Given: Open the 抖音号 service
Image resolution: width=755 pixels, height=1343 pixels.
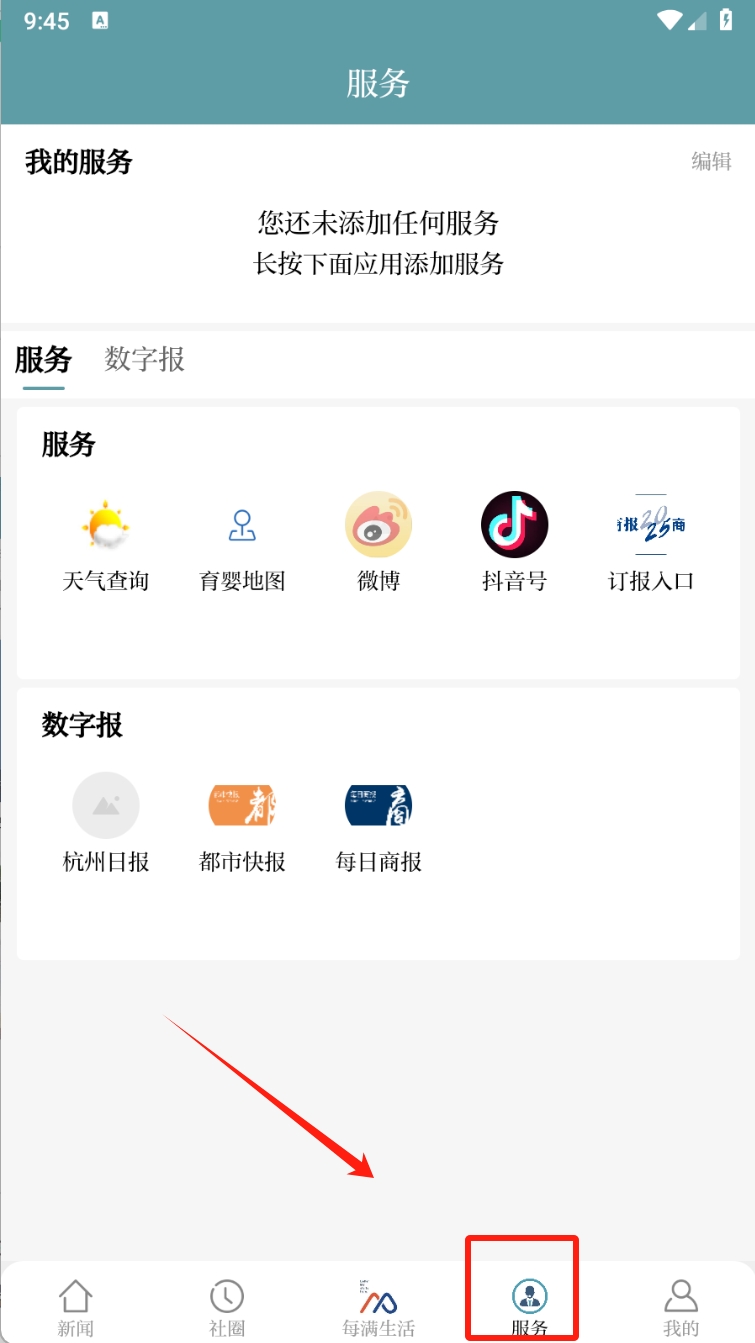Looking at the screenshot, I should coord(514,545).
